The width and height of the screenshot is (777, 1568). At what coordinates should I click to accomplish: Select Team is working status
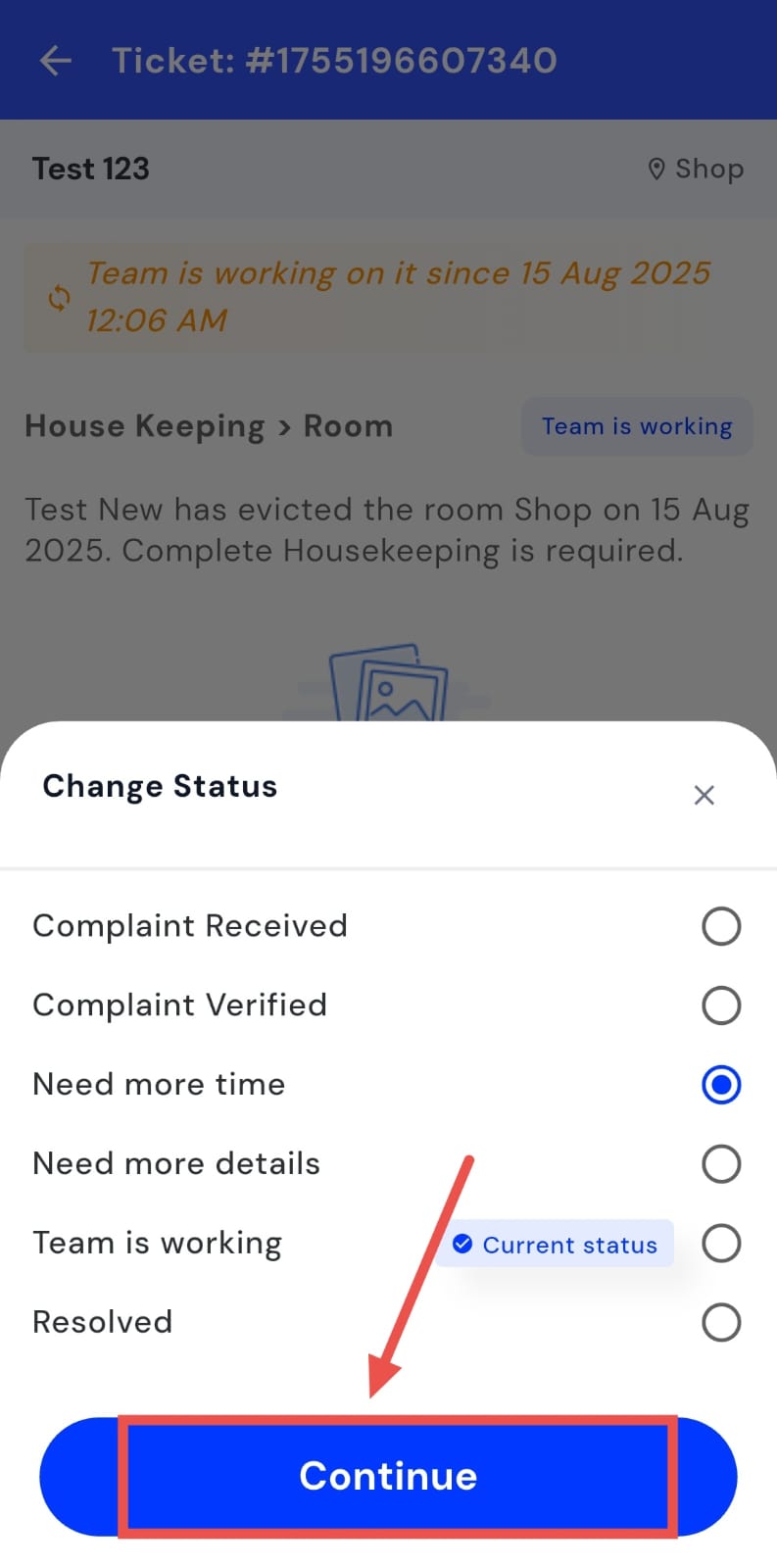[720, 1244]
